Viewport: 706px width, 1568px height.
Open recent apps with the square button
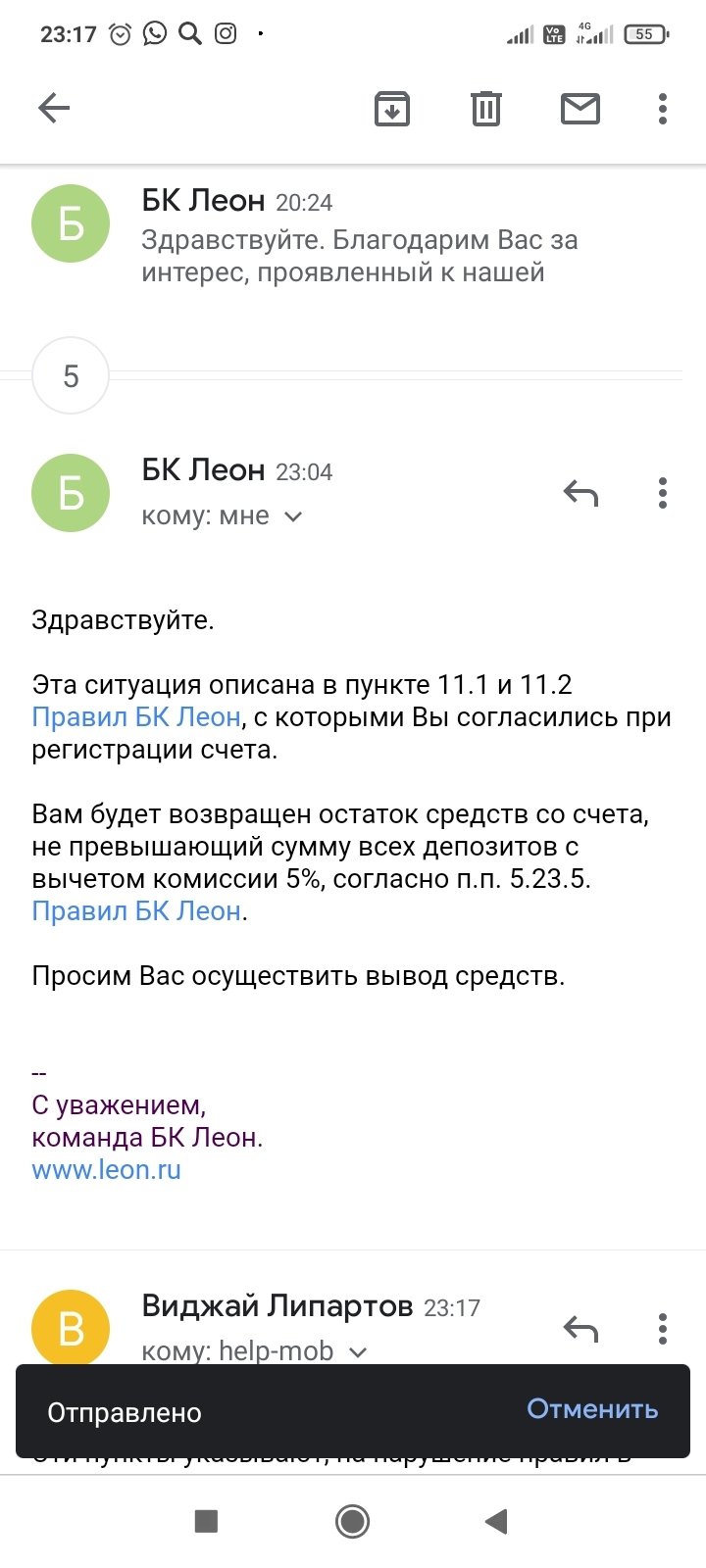tap(206, 1521)
